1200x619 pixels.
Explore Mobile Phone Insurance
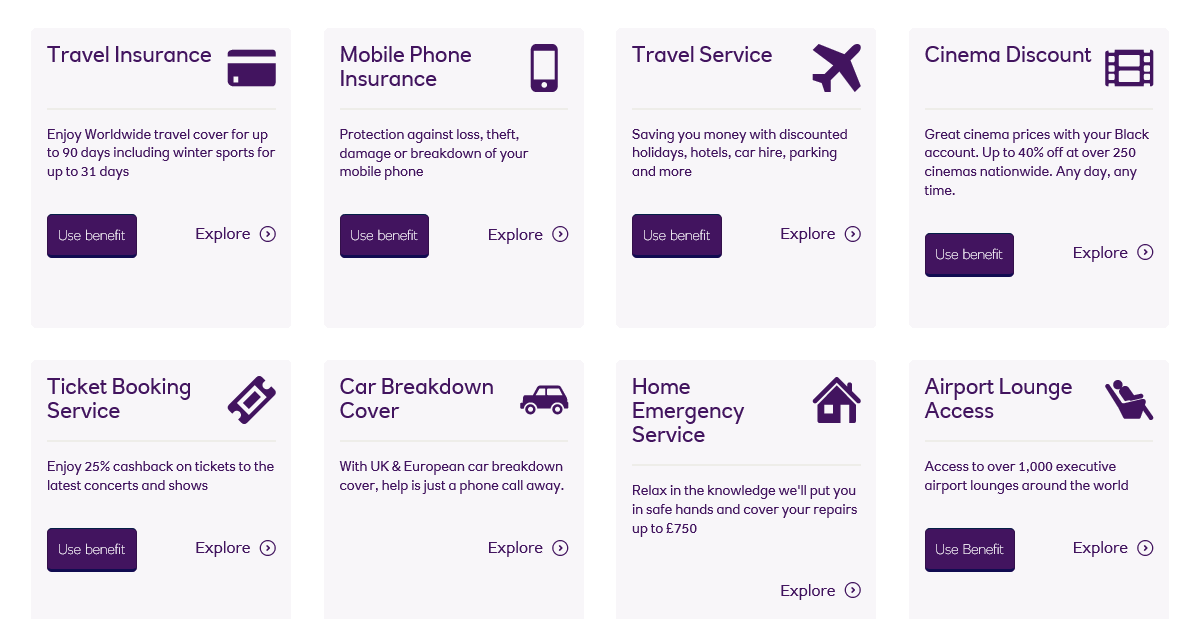[x=527, y=235]
